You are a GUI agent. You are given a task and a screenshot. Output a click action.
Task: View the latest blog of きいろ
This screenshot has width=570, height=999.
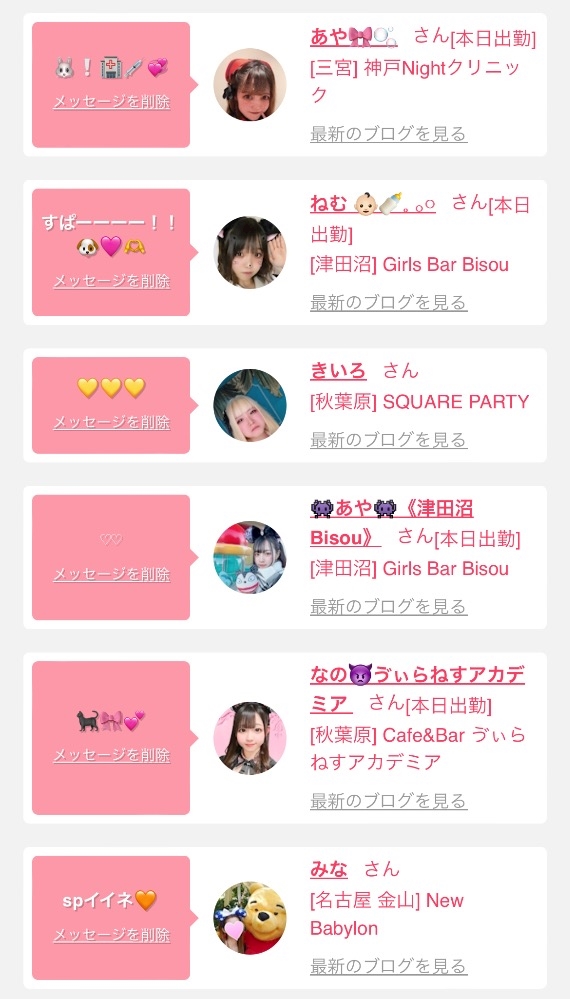click(388, 440)
